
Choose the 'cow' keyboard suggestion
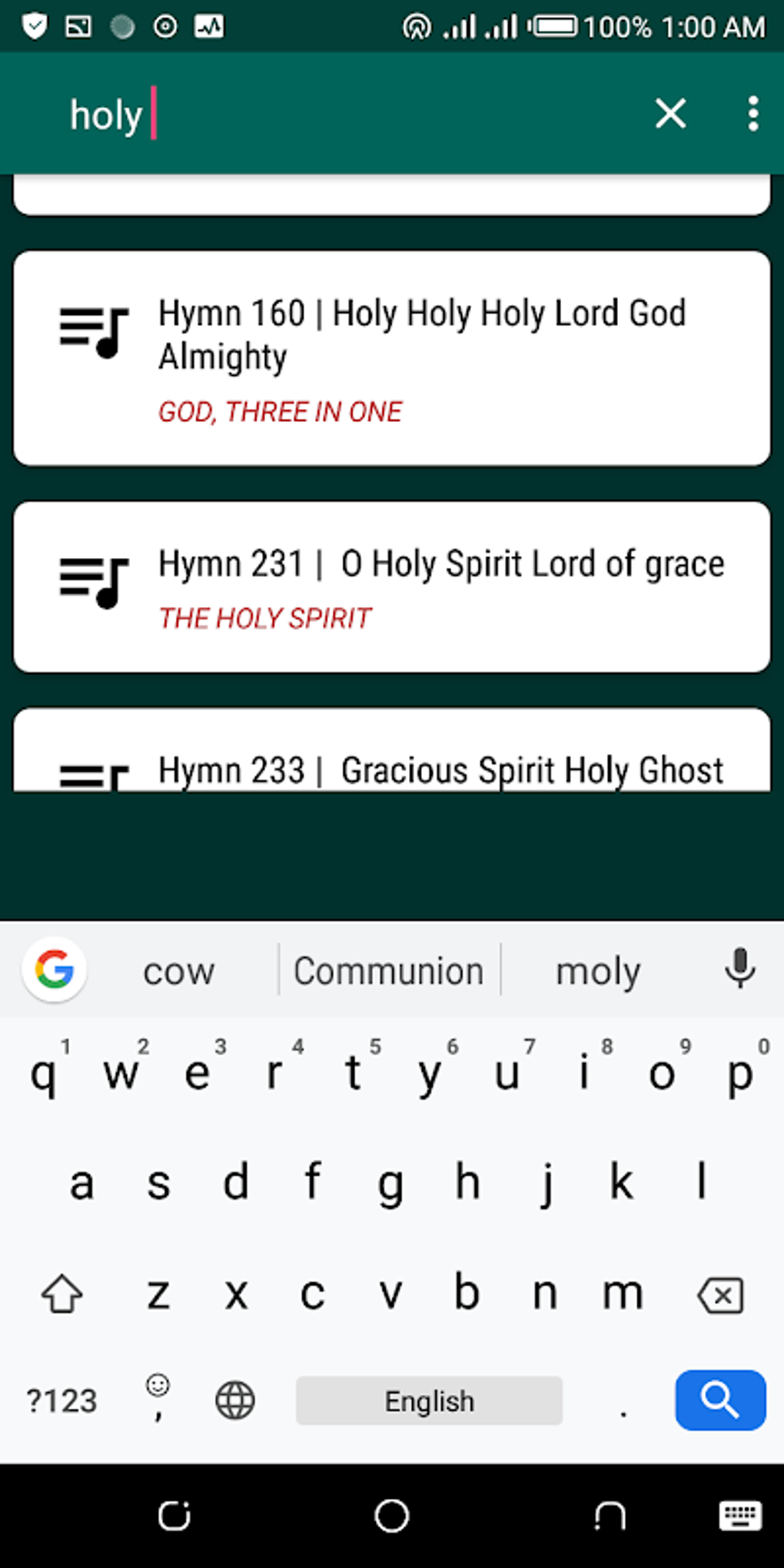click(x=178, y=971)
